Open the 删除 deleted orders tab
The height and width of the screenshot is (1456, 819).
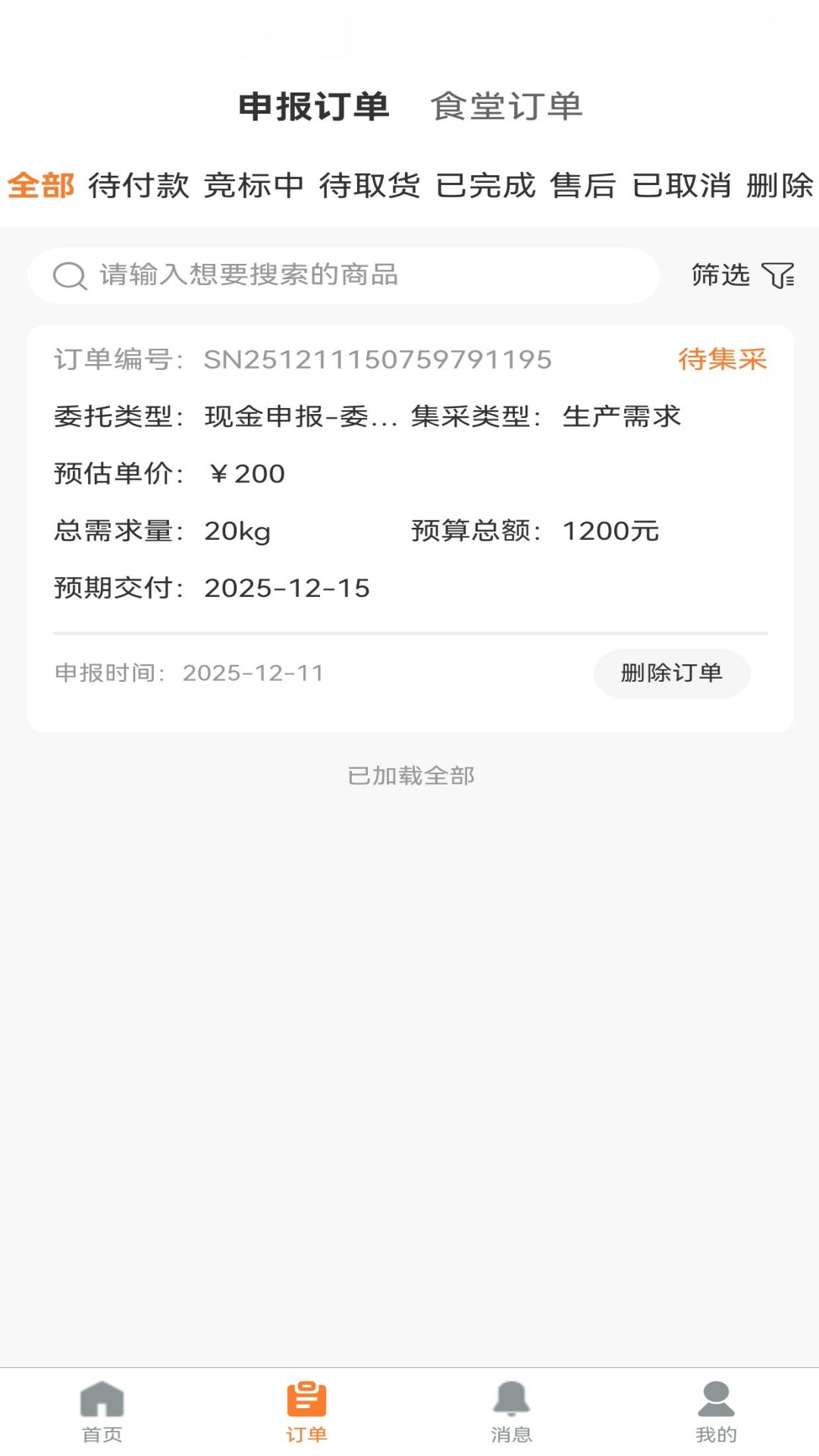pos(777,186)
